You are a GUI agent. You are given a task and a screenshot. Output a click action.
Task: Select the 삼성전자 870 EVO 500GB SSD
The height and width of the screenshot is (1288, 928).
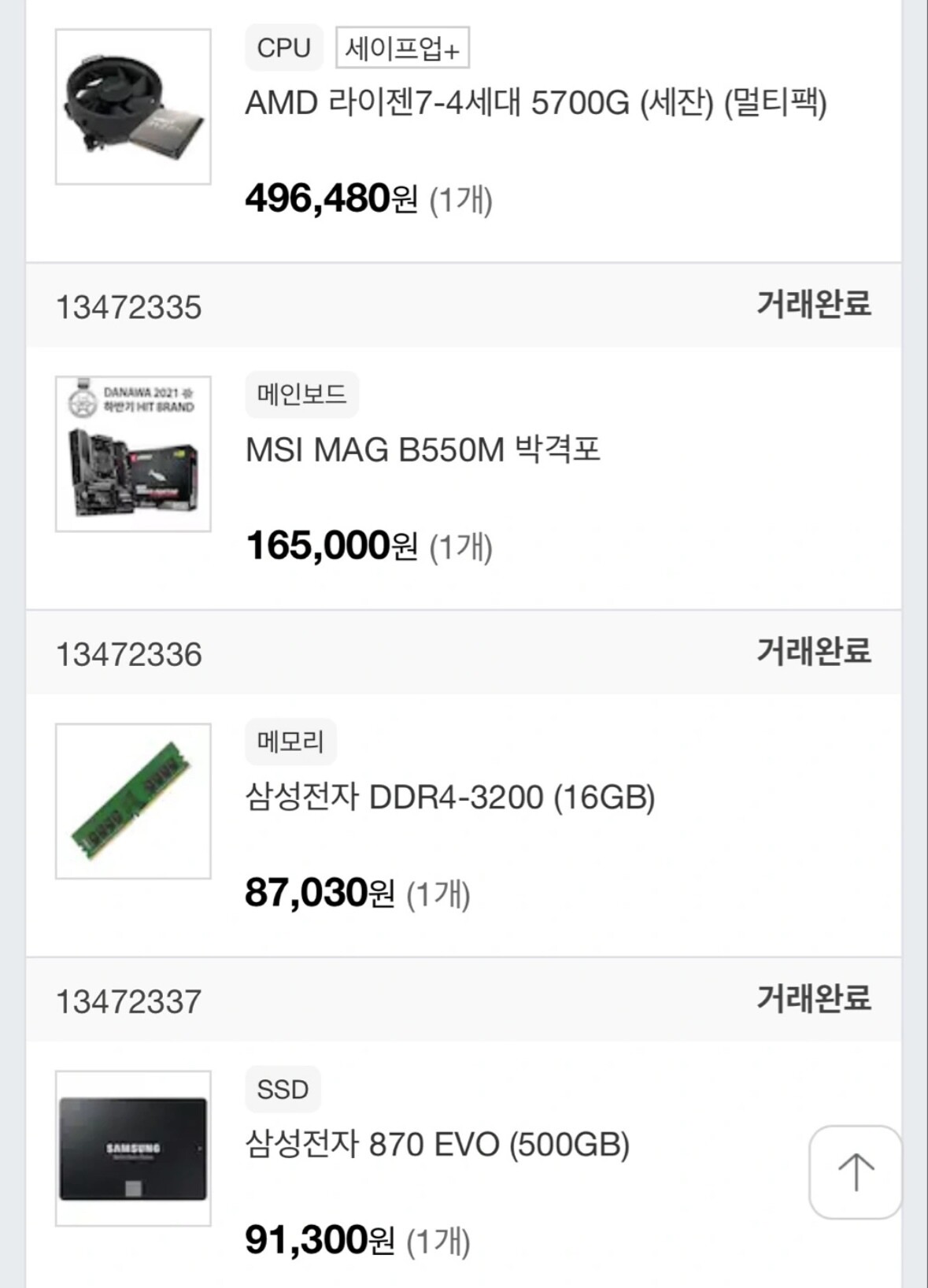(437, 1145)
